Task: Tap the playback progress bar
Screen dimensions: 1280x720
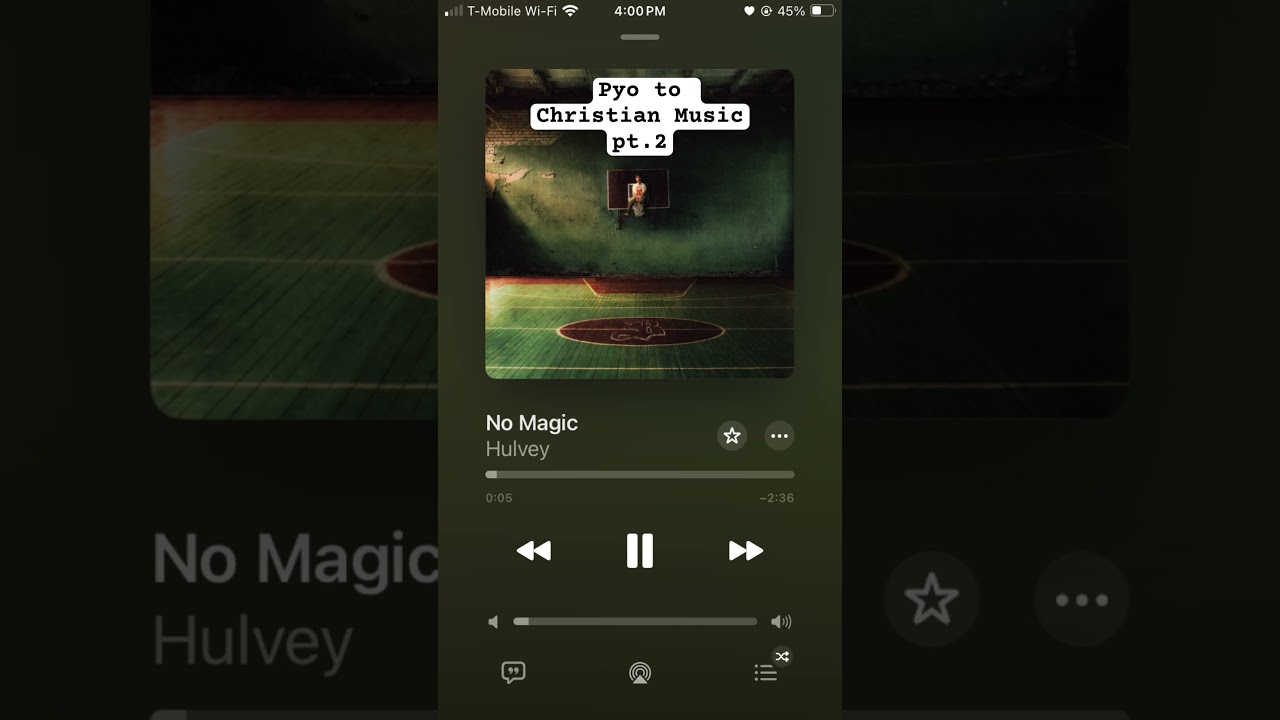Action: point(640,475)
